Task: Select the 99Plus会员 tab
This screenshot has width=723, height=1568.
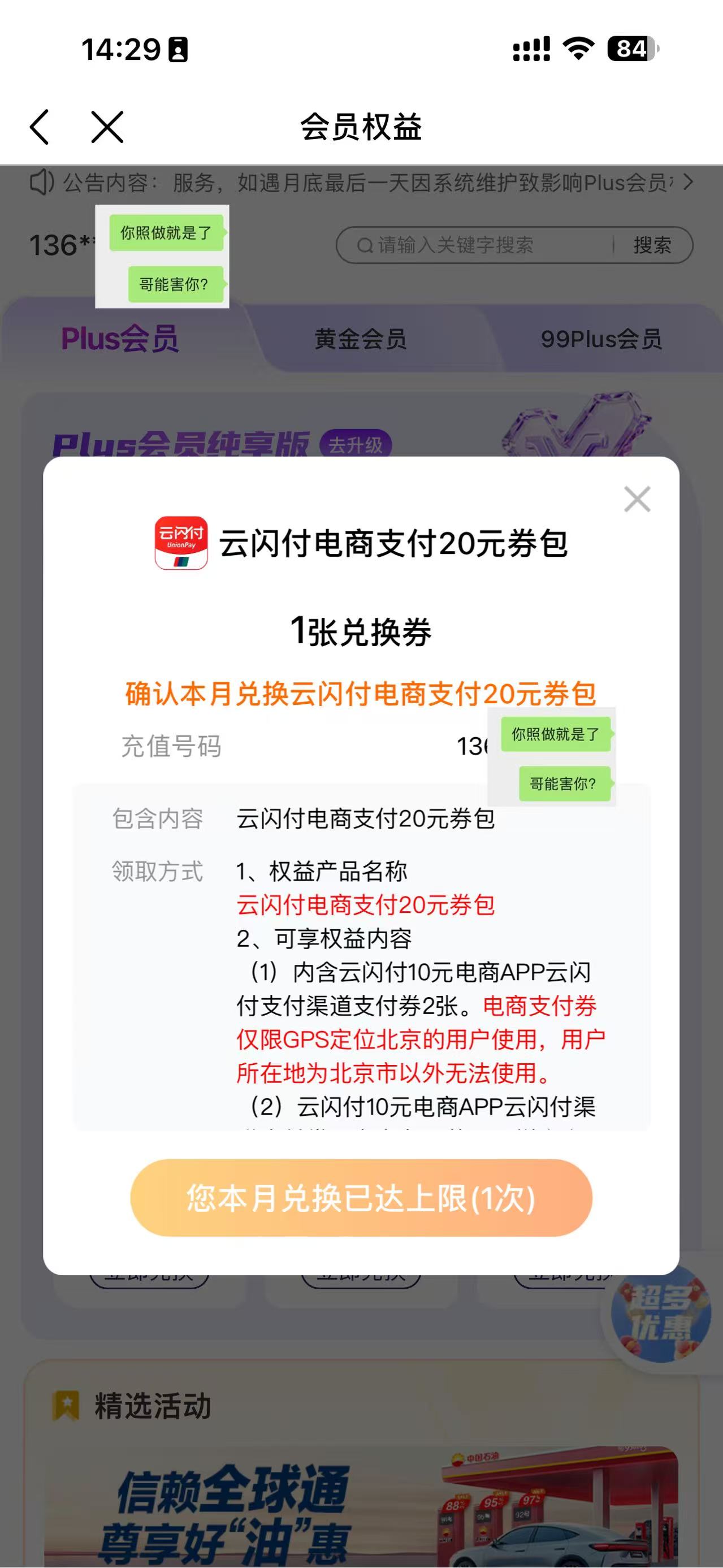Action: [601, 339]
